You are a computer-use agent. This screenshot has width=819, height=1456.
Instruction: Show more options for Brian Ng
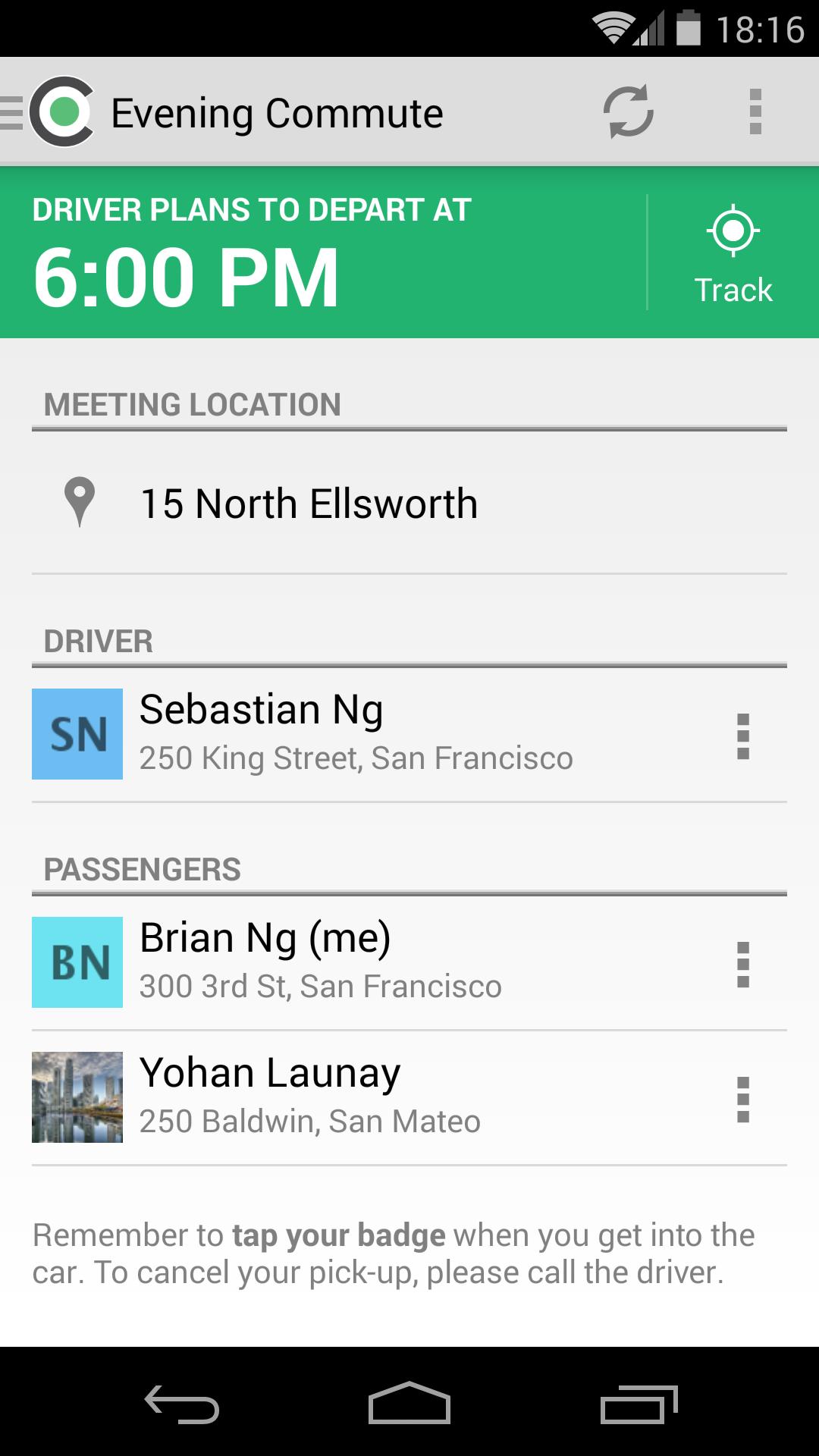[x=743, y=964]
